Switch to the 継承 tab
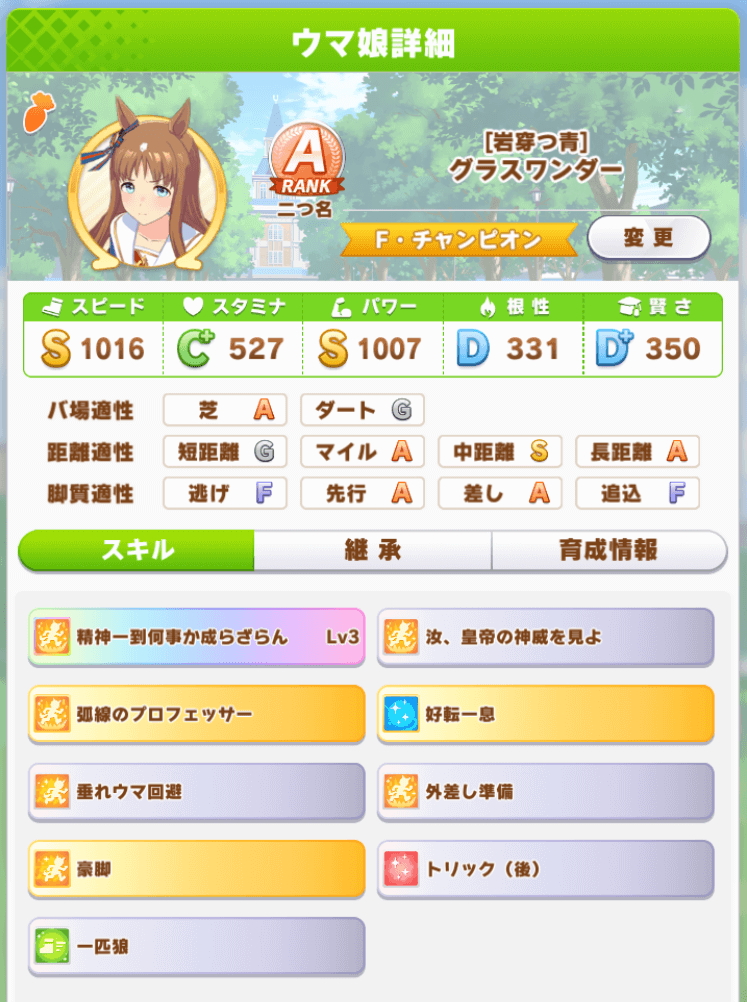This screenshot has width=747, height=1002. [372, 550]
